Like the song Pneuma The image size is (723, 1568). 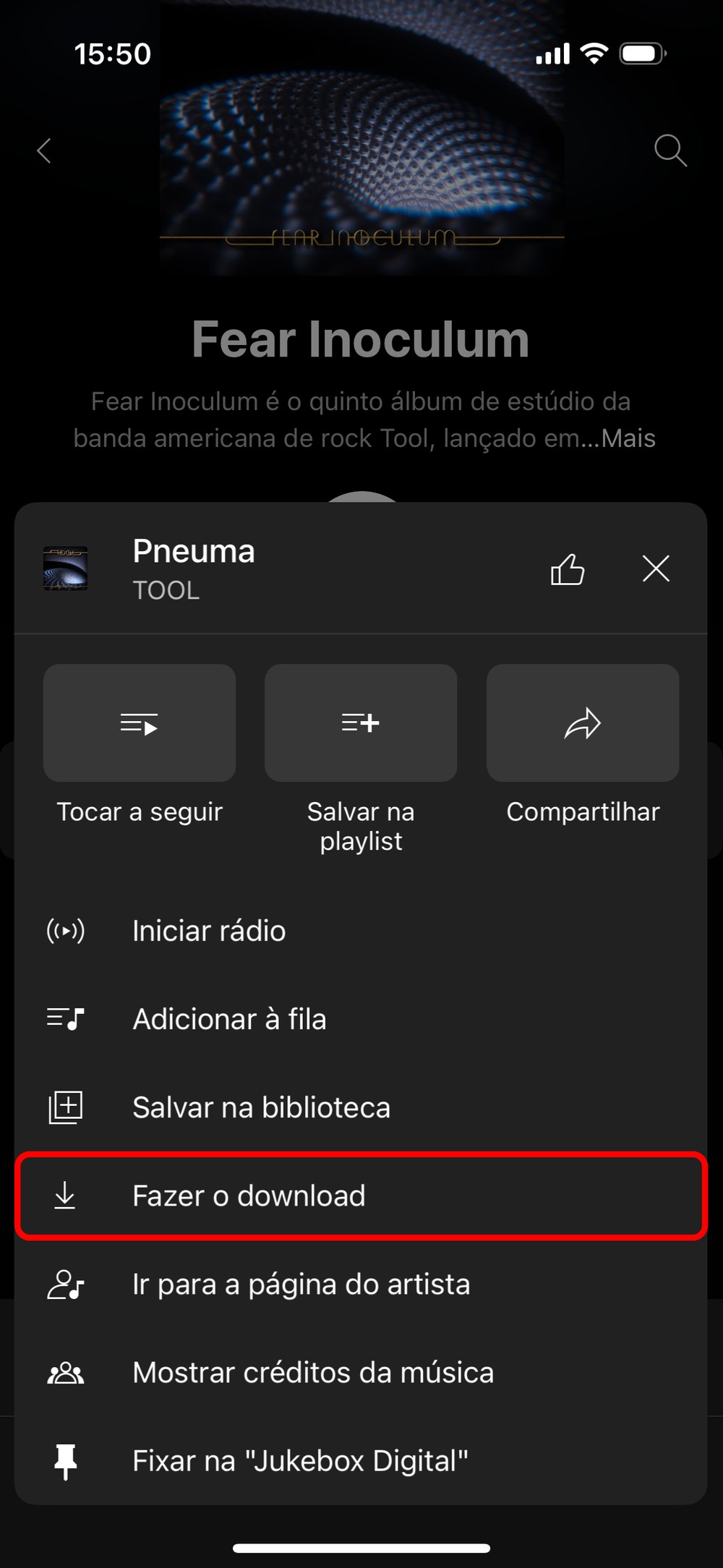tap(568, 569)
